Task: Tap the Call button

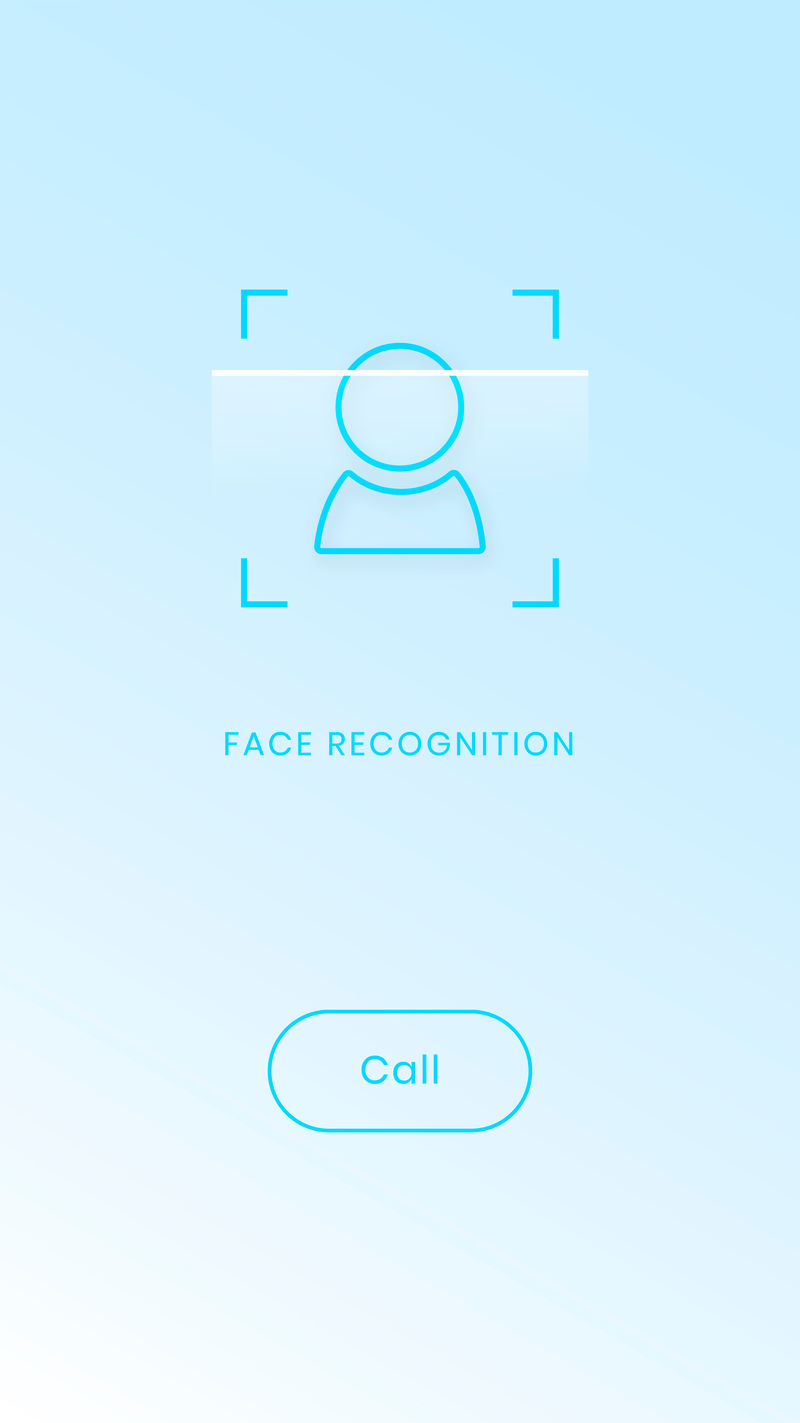Action: click(400, 1071)
